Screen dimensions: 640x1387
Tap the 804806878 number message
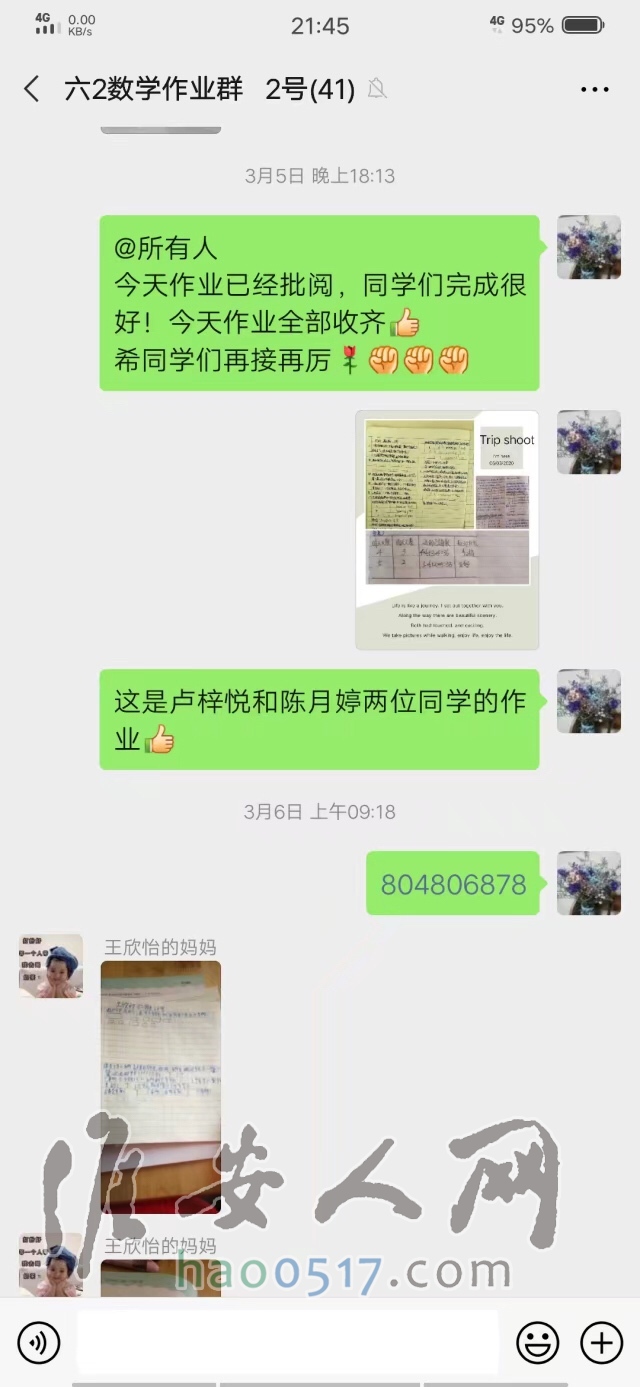click(453, 884)
